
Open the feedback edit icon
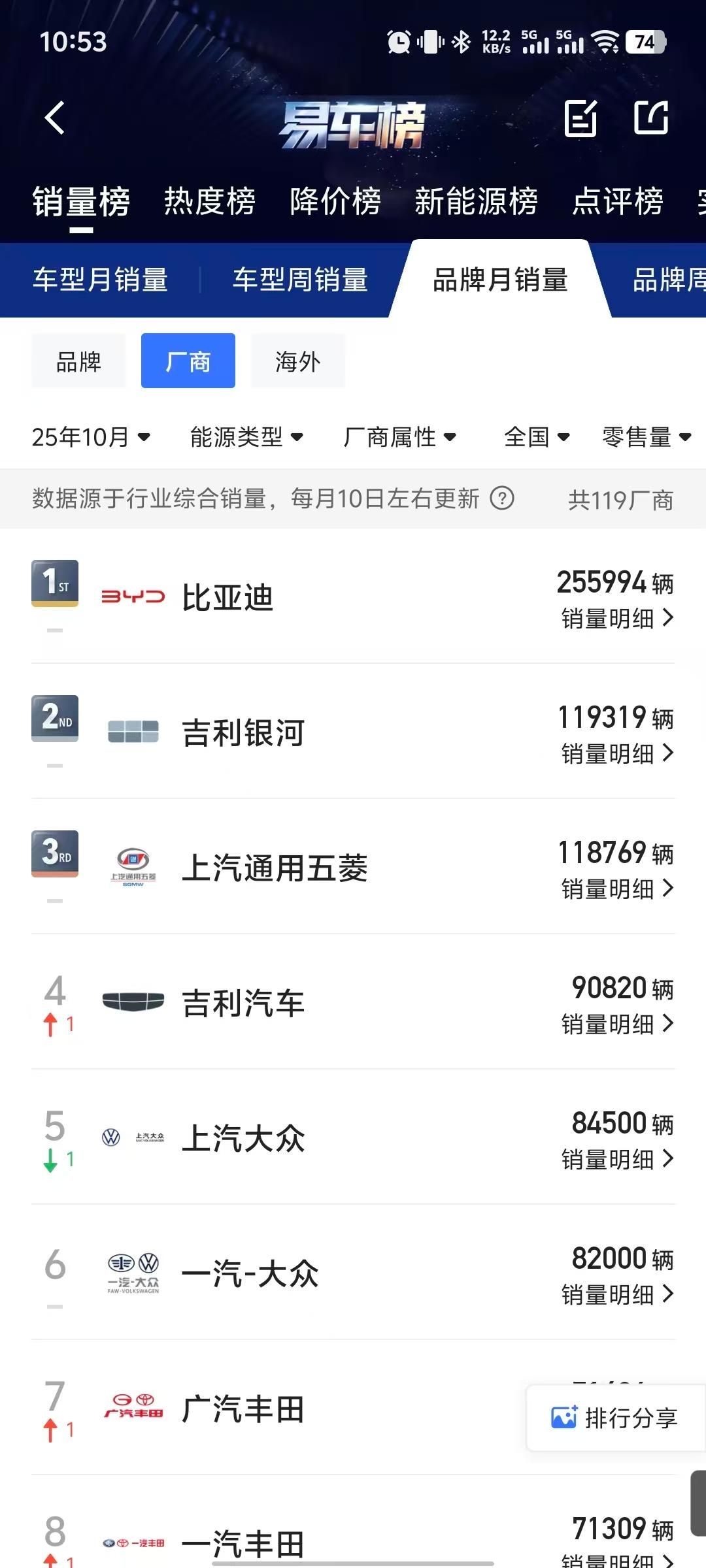coord(580,118)
